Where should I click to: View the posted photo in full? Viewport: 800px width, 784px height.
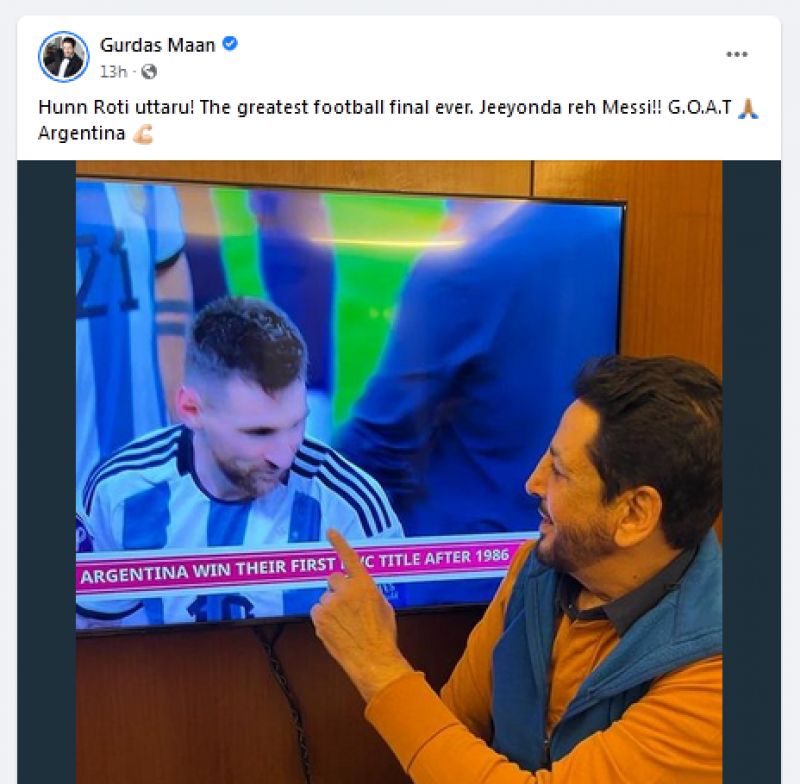point(399,470)
